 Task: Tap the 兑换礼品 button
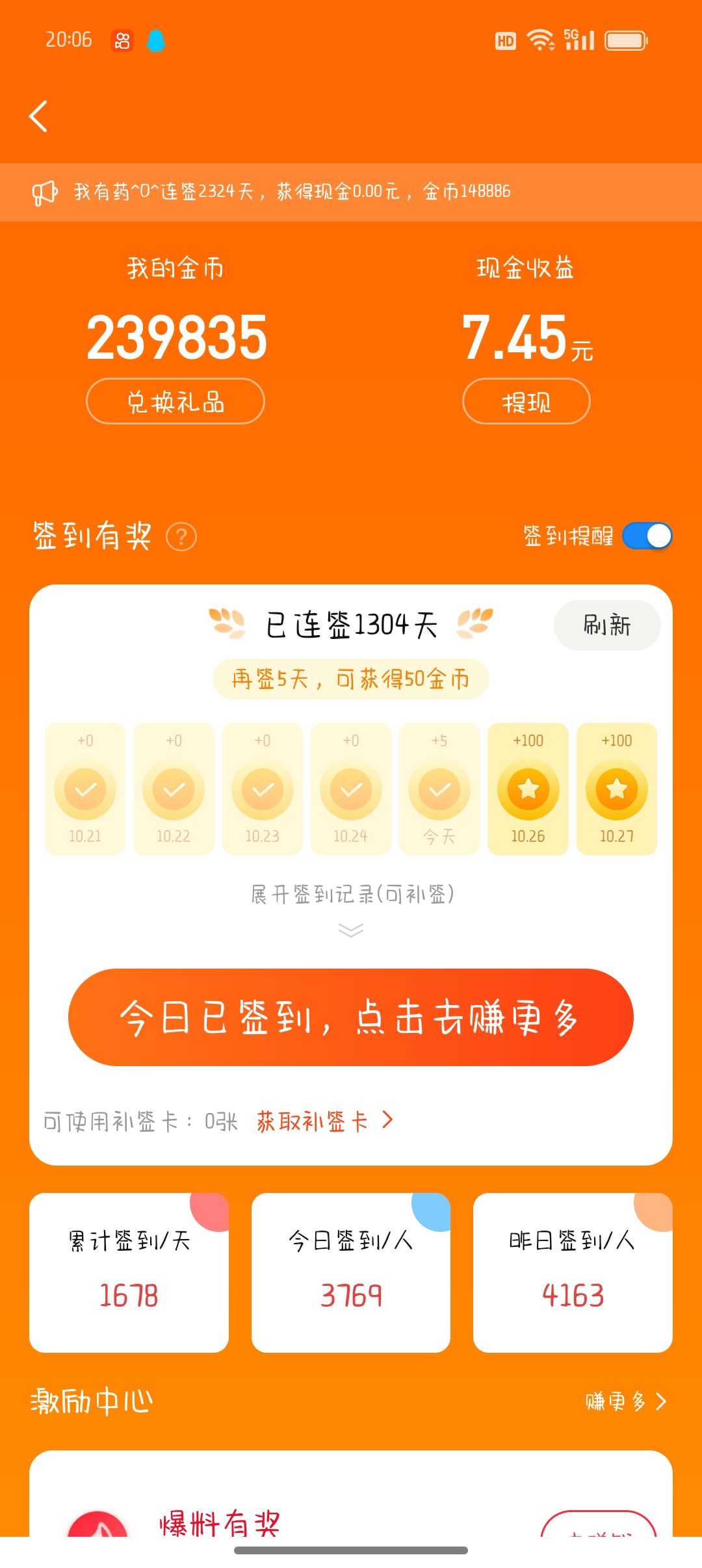pos(175,401)
